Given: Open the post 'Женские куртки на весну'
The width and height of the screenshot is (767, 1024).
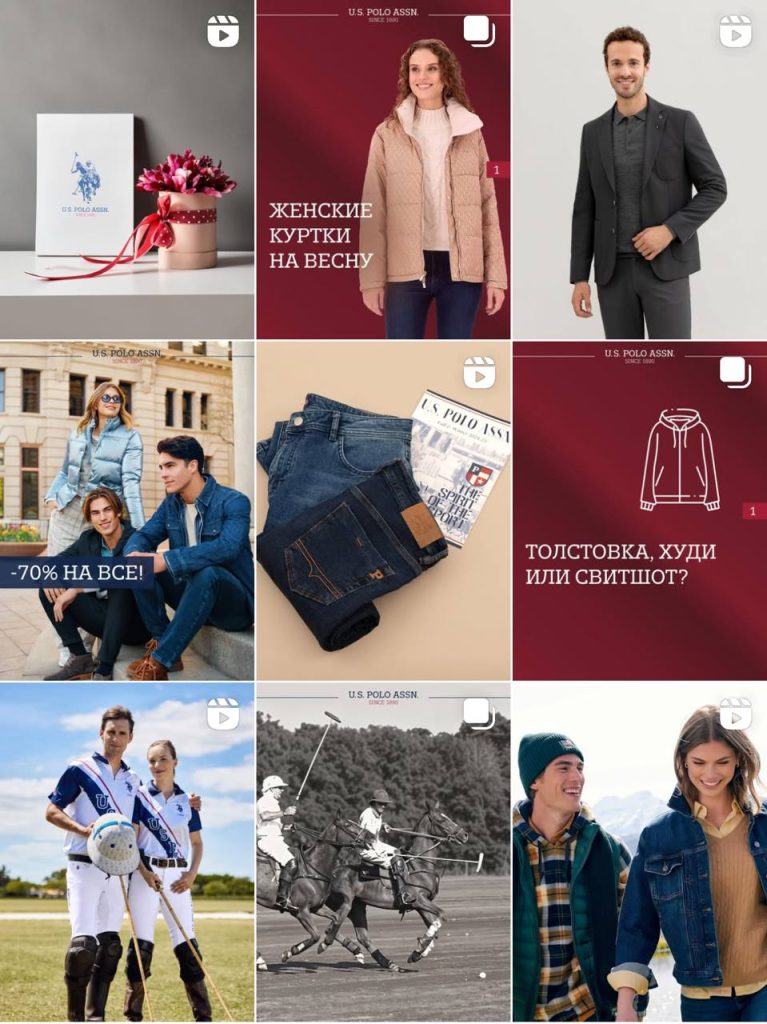Looking at the screenshot, I should (383, 170).
